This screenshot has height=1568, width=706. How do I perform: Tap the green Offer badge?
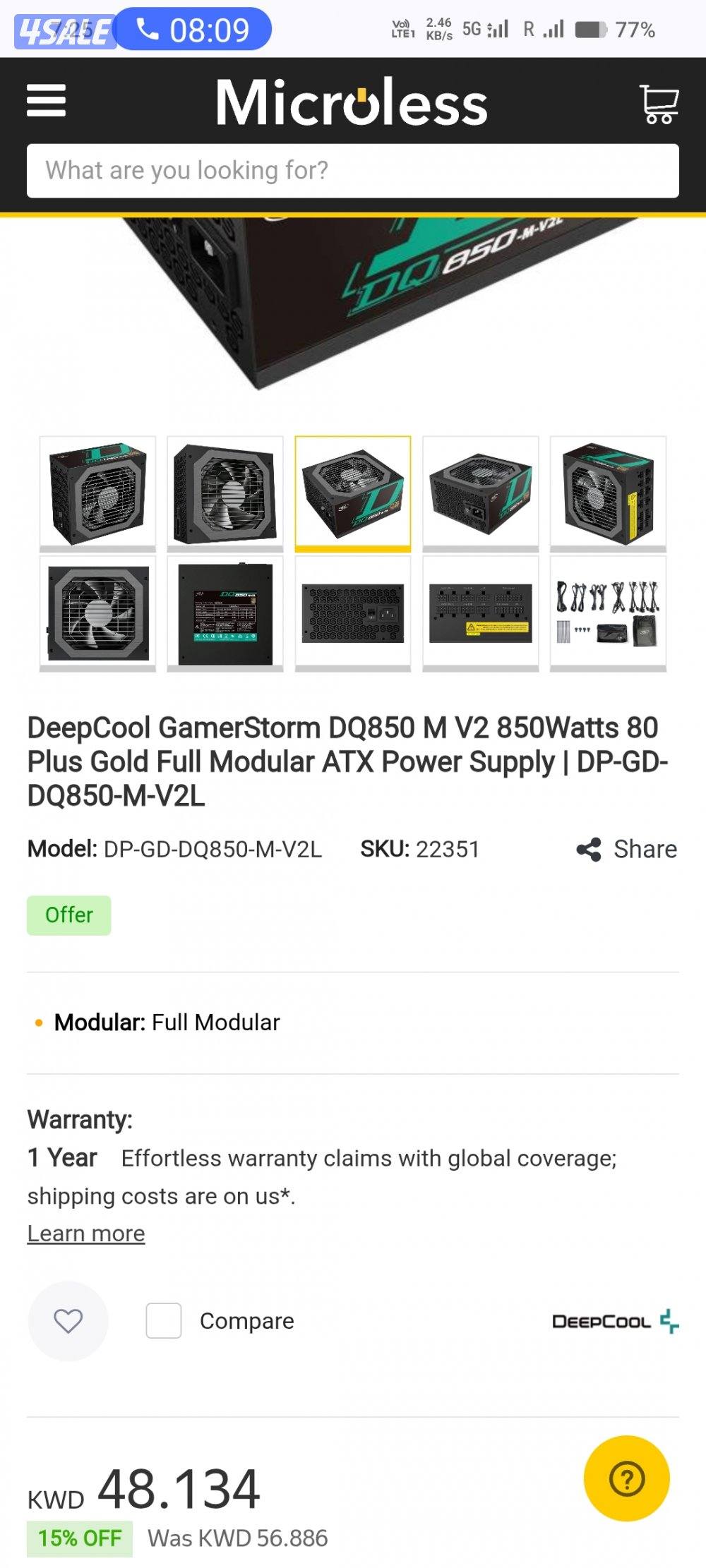click(68, 915)
